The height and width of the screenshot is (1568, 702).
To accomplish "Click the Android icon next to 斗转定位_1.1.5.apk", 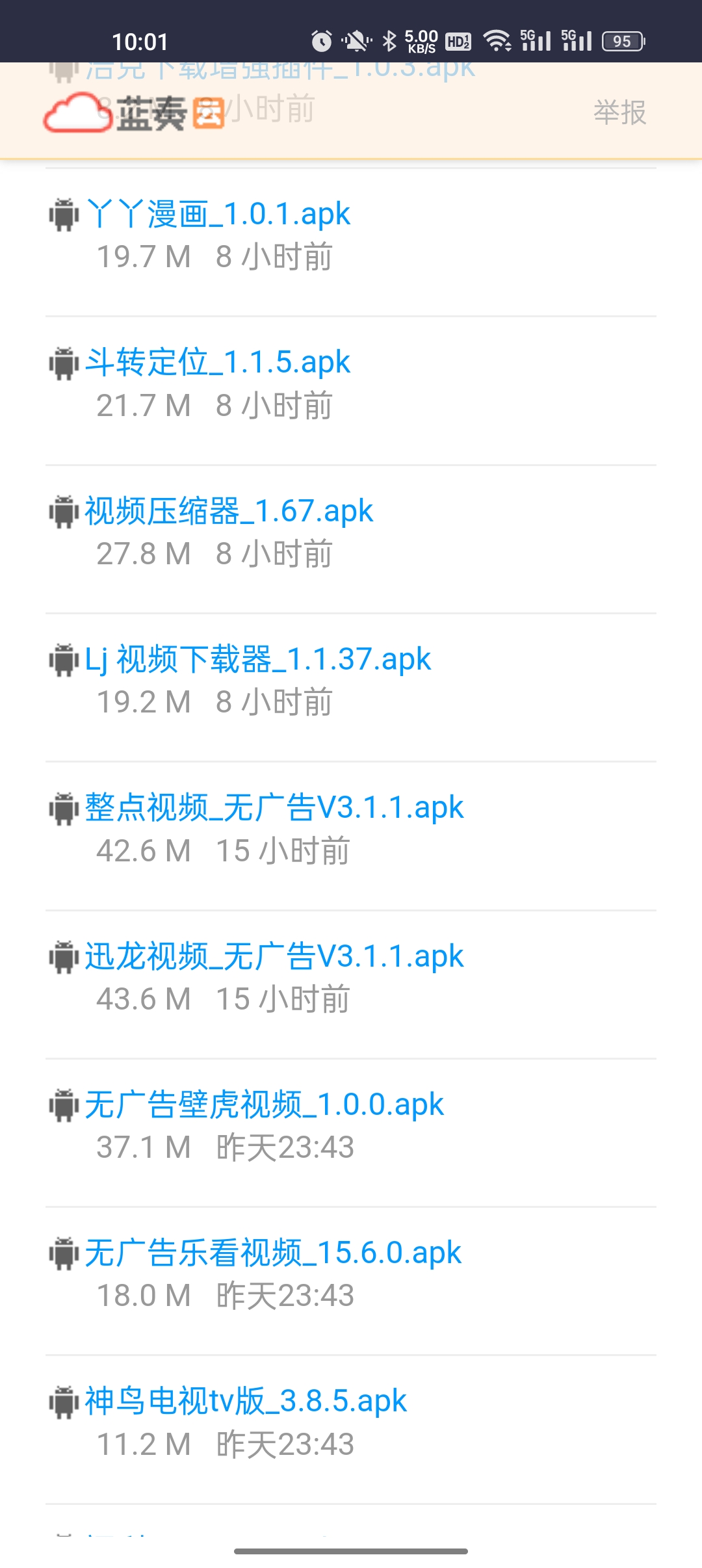I will [x=64, y=362].
